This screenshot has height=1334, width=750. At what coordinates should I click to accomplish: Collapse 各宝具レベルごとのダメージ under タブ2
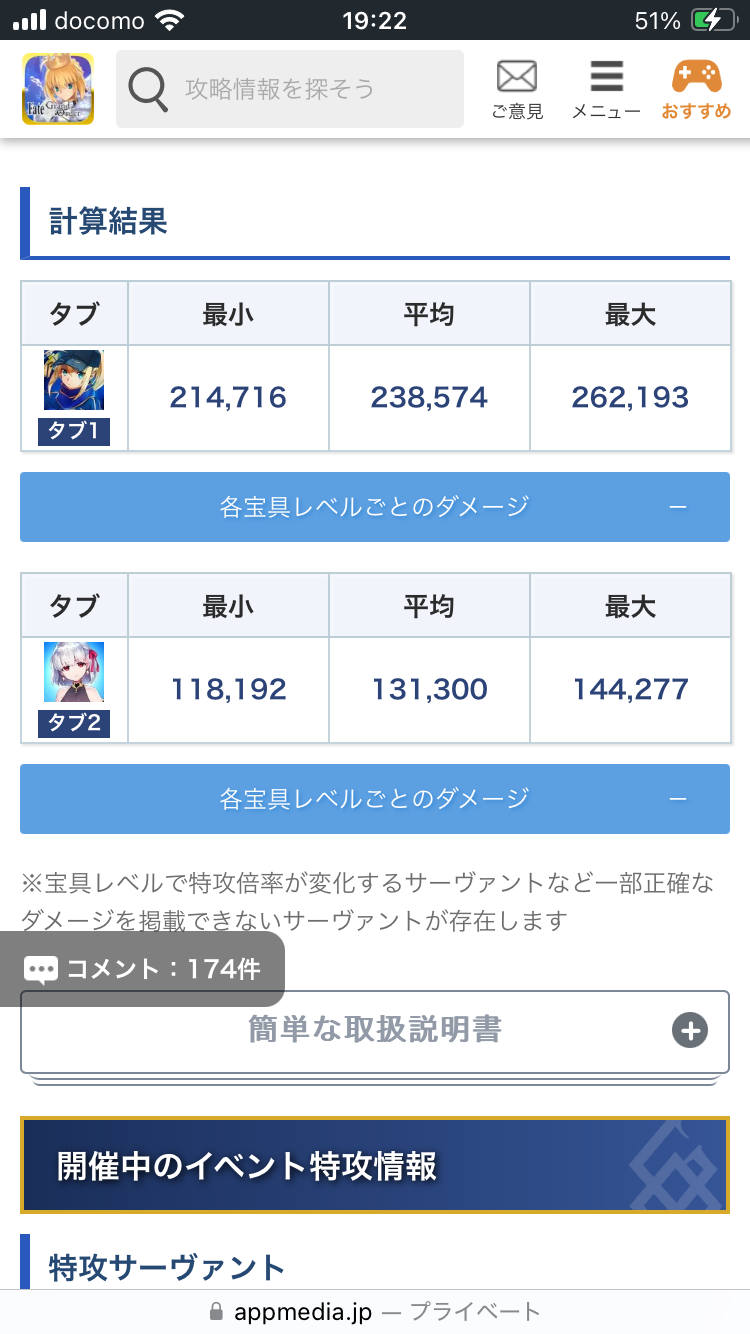tap(375, 799)
